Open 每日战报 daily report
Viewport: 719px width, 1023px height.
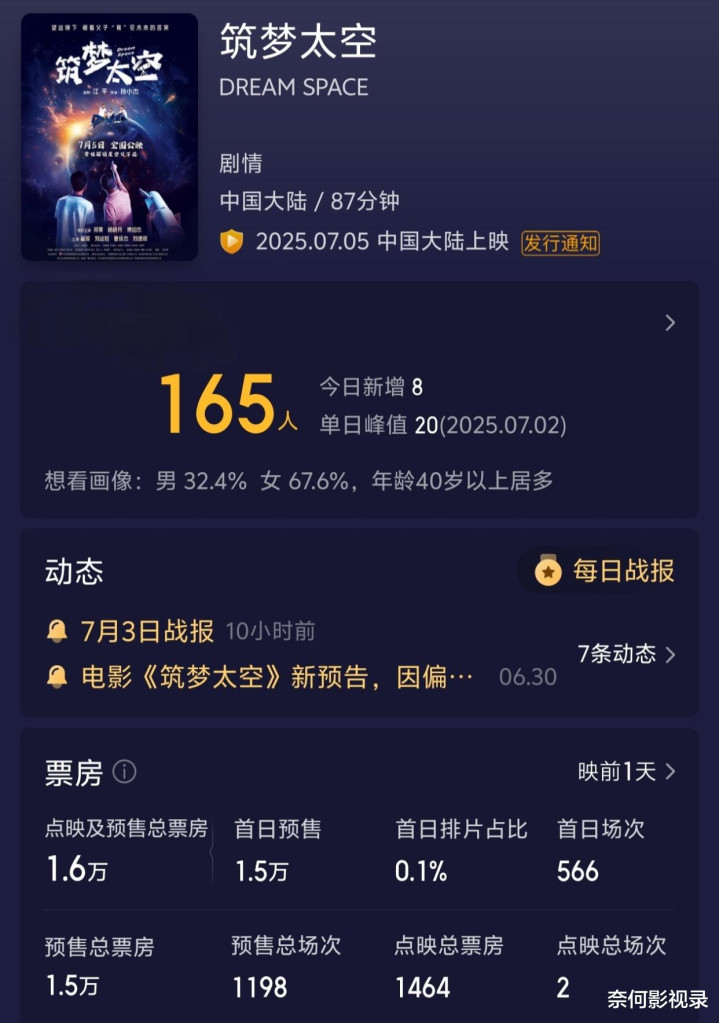click(606, 571)
